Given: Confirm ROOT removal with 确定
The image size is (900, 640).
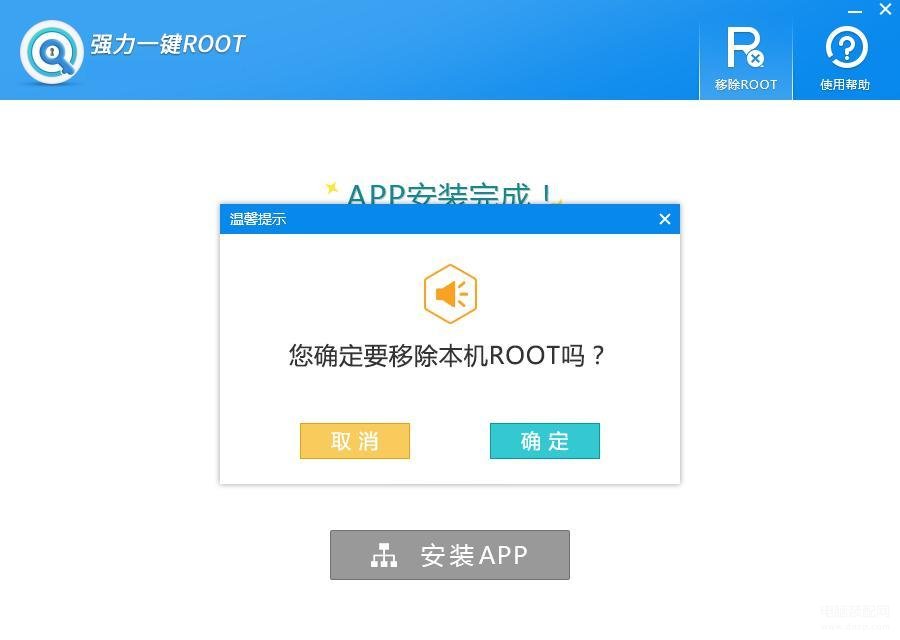Looking at the screenshot, I should (x=544, y=441).
